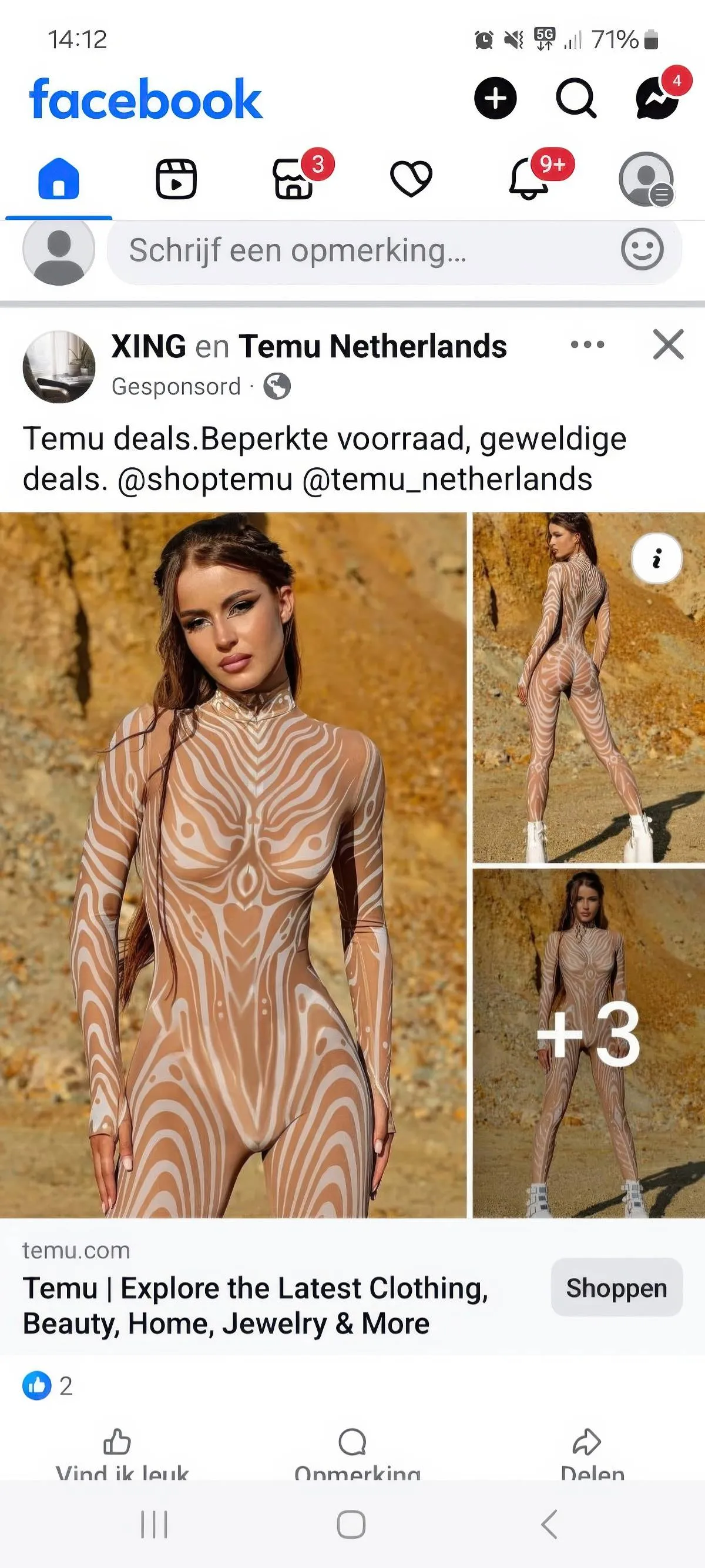Switch to the Reels video tab
Viewport: 705px width, 1568px height.
(x=176, y=178)
